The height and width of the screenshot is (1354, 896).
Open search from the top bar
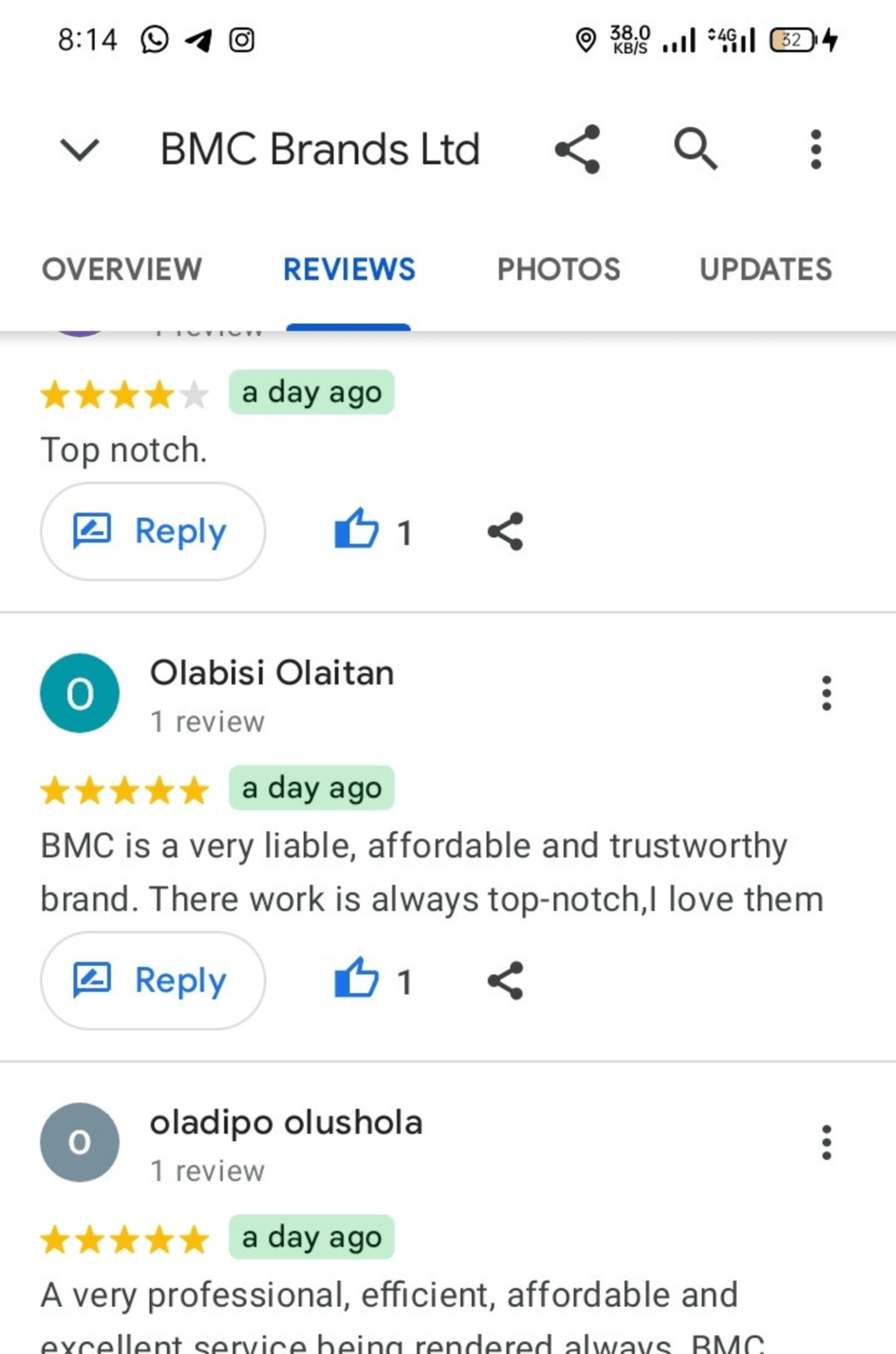pyautogui.click(x=696, y=149)
